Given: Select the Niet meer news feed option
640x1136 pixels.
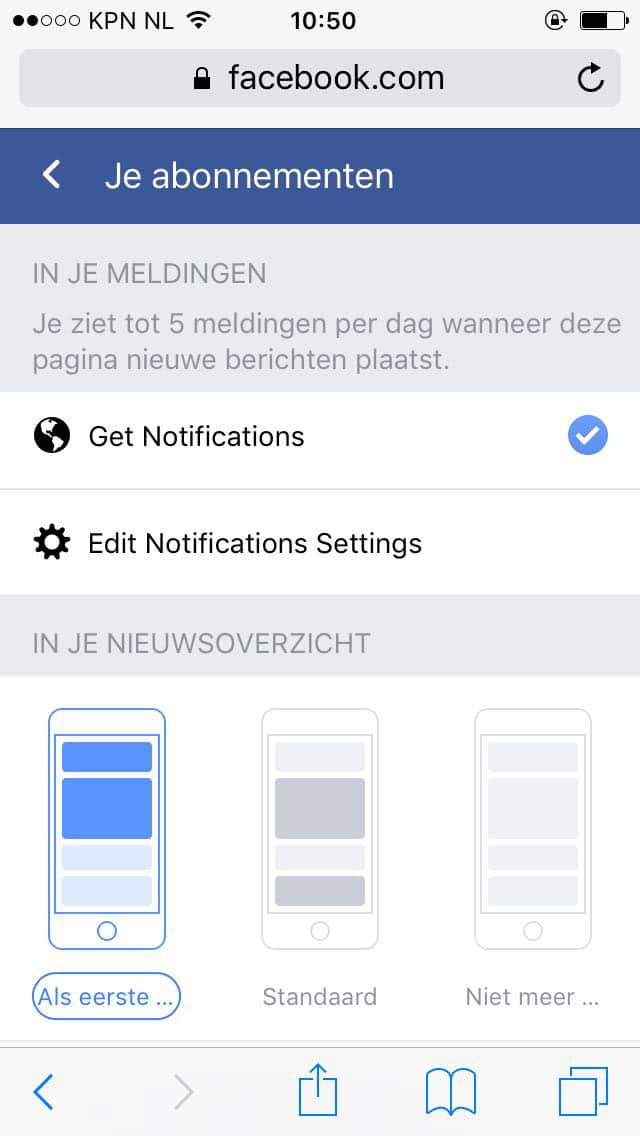Looking at the screenshot, I should [533, 830].
